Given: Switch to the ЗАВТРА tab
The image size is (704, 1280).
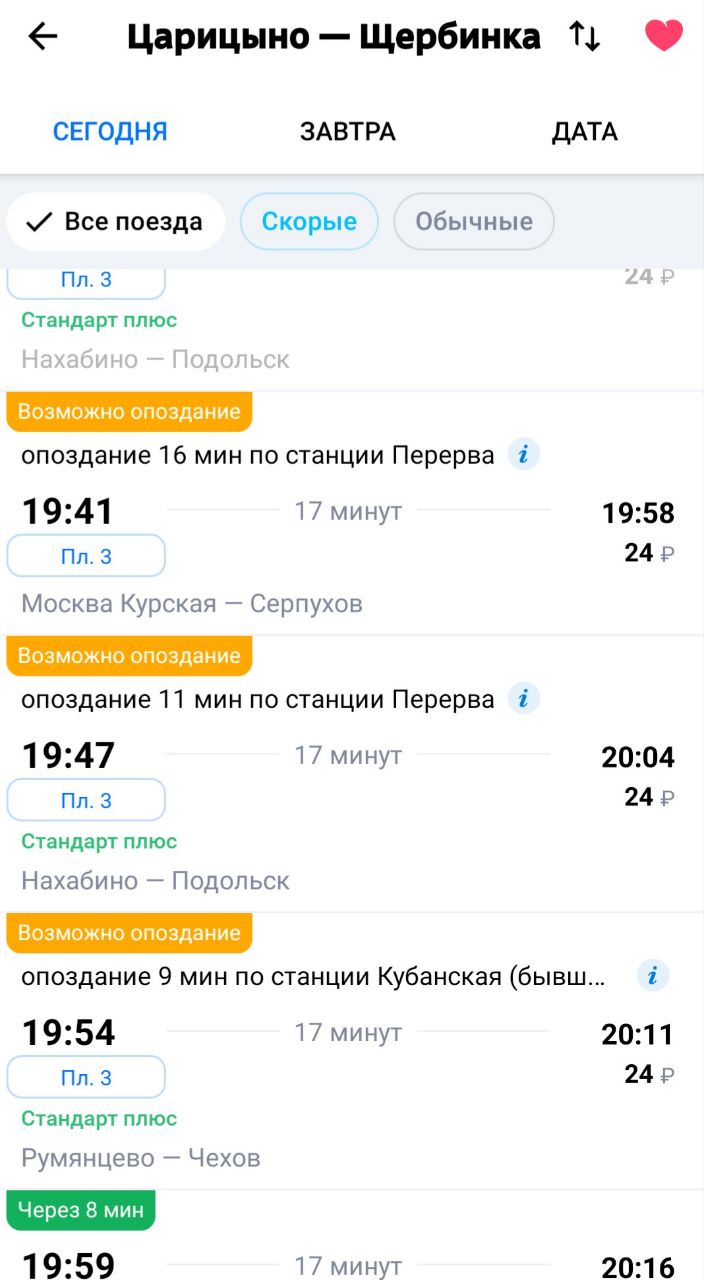Looking at the screenshot, I should click(x=348, y=131).
